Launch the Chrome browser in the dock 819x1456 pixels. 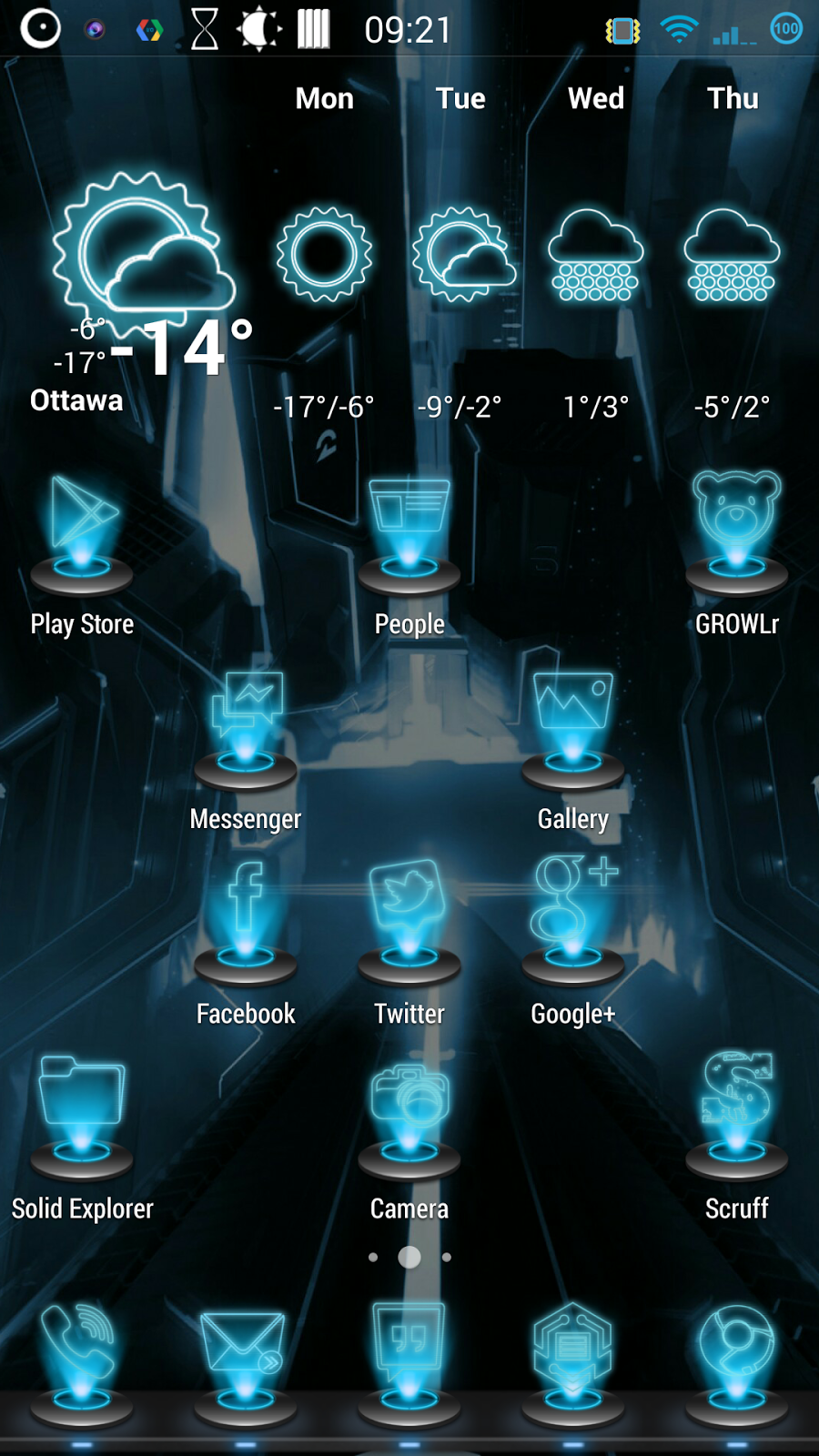pos(736,1362)
